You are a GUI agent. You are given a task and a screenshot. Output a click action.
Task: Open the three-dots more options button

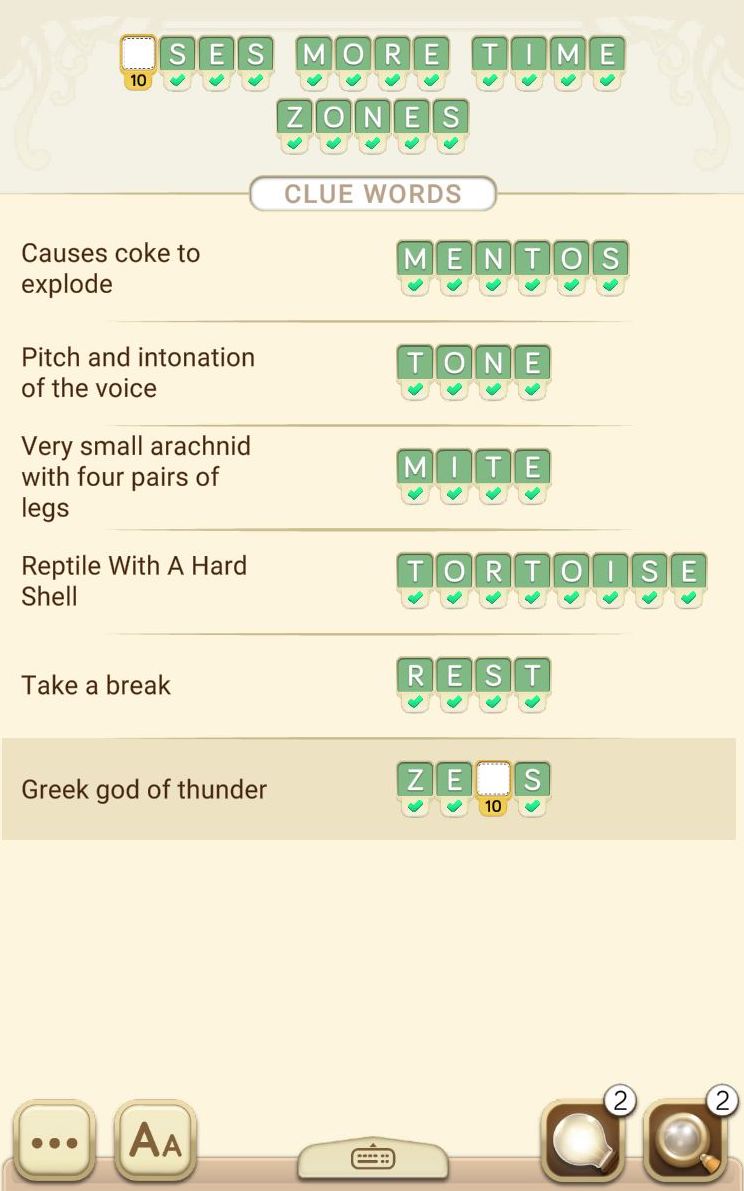pyautogui.click(x=55, y=1140)
